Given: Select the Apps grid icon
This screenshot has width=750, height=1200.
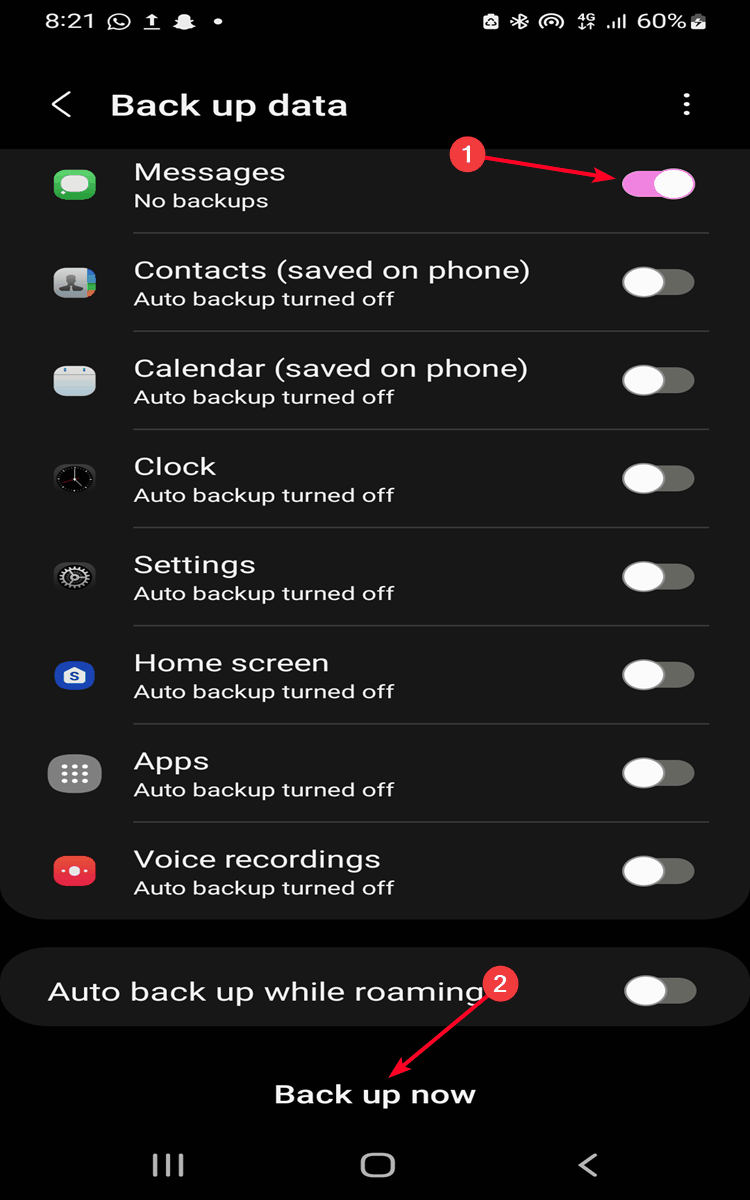Looking at the screenshot, I should coord(75,773).
